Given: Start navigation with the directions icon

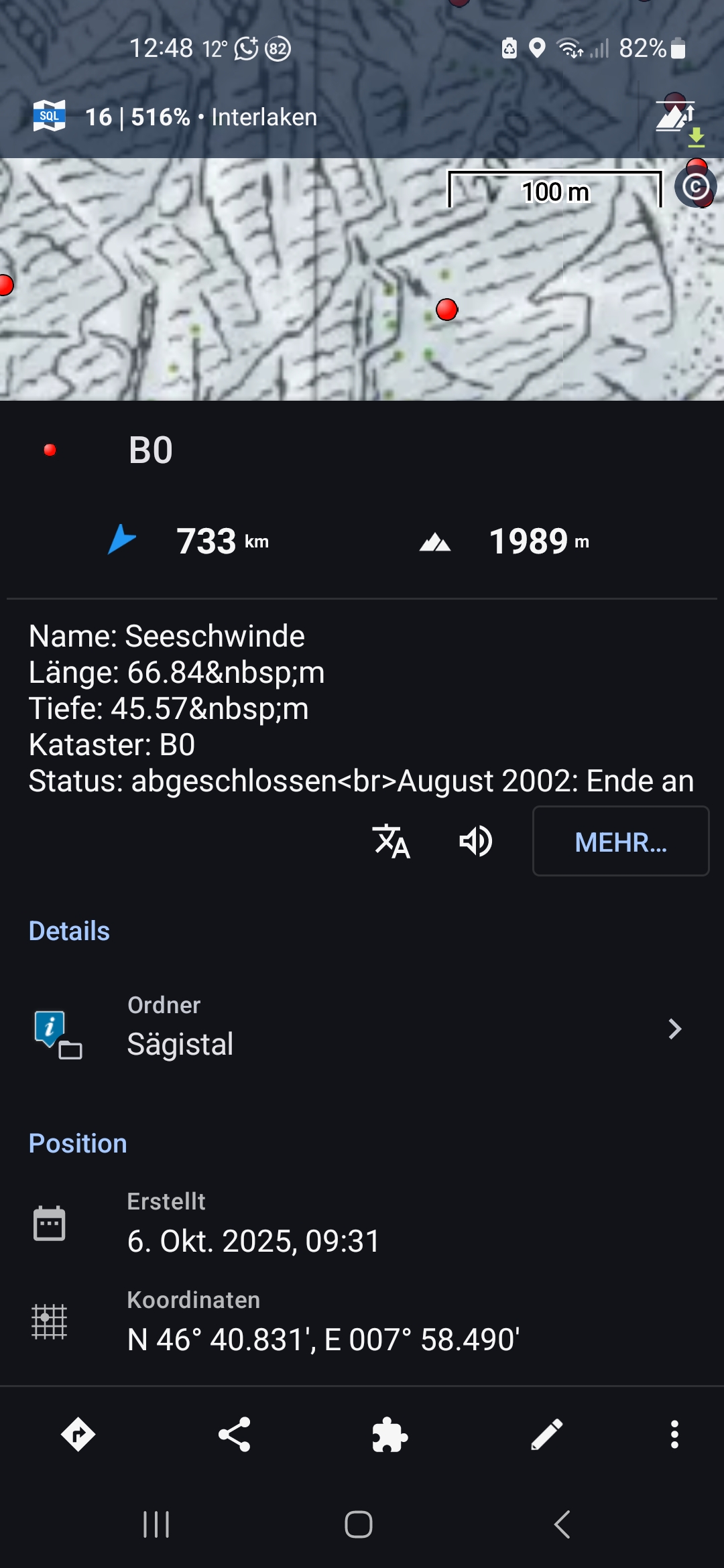Looking at the screenshot, I should [78, 1435].
